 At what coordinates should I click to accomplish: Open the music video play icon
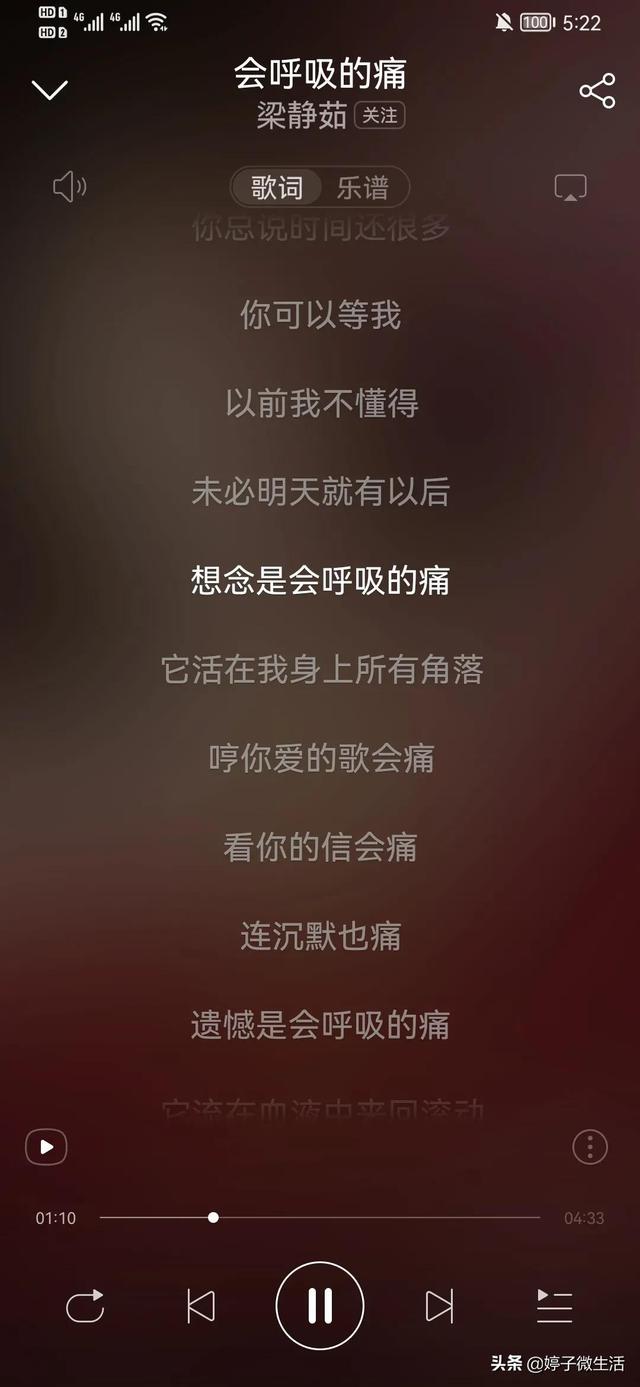click(x=46, y=1147)
